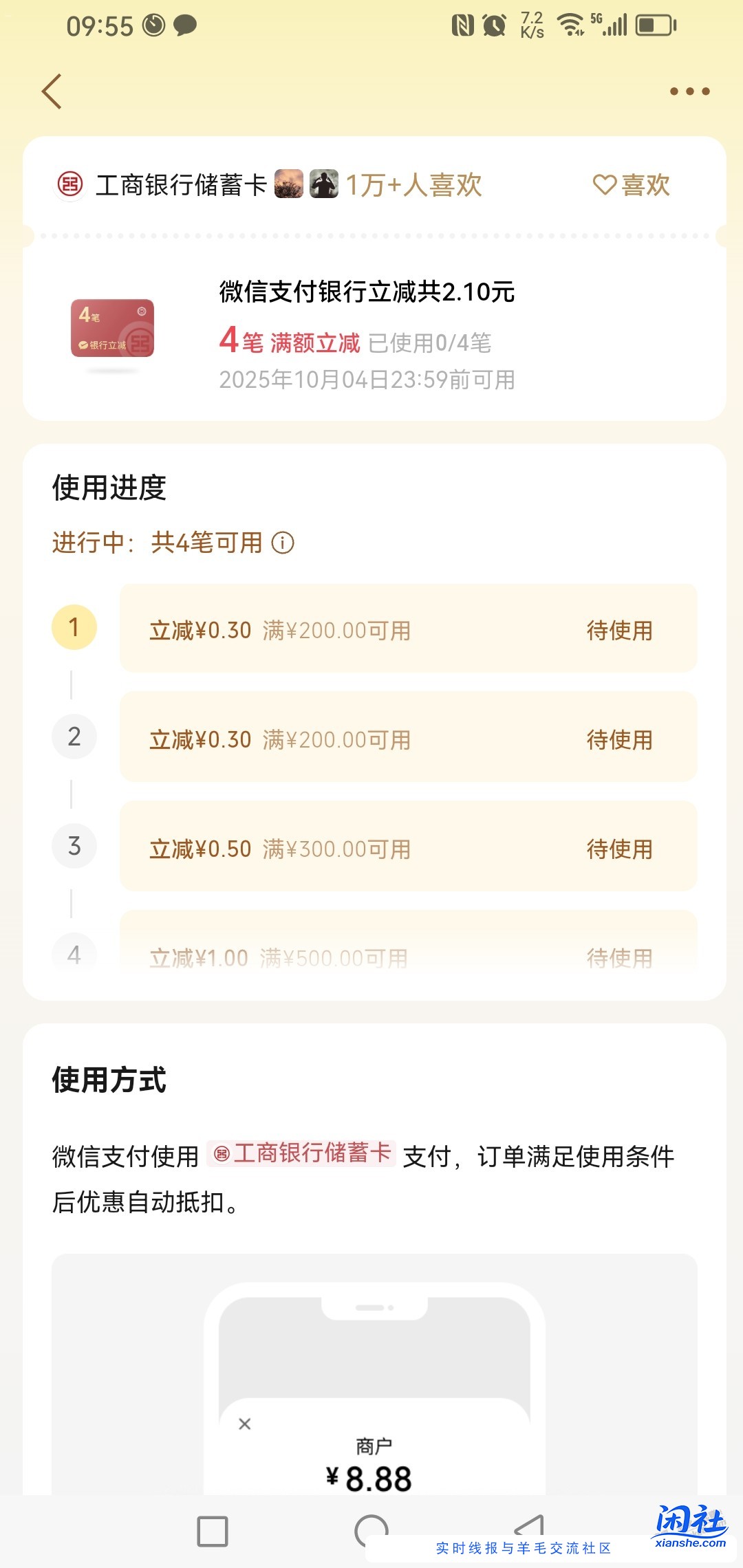Viewport: 743px width, 1568px height.
Task: Navigate back using the arrow icon
Action: tap(52, 90)
